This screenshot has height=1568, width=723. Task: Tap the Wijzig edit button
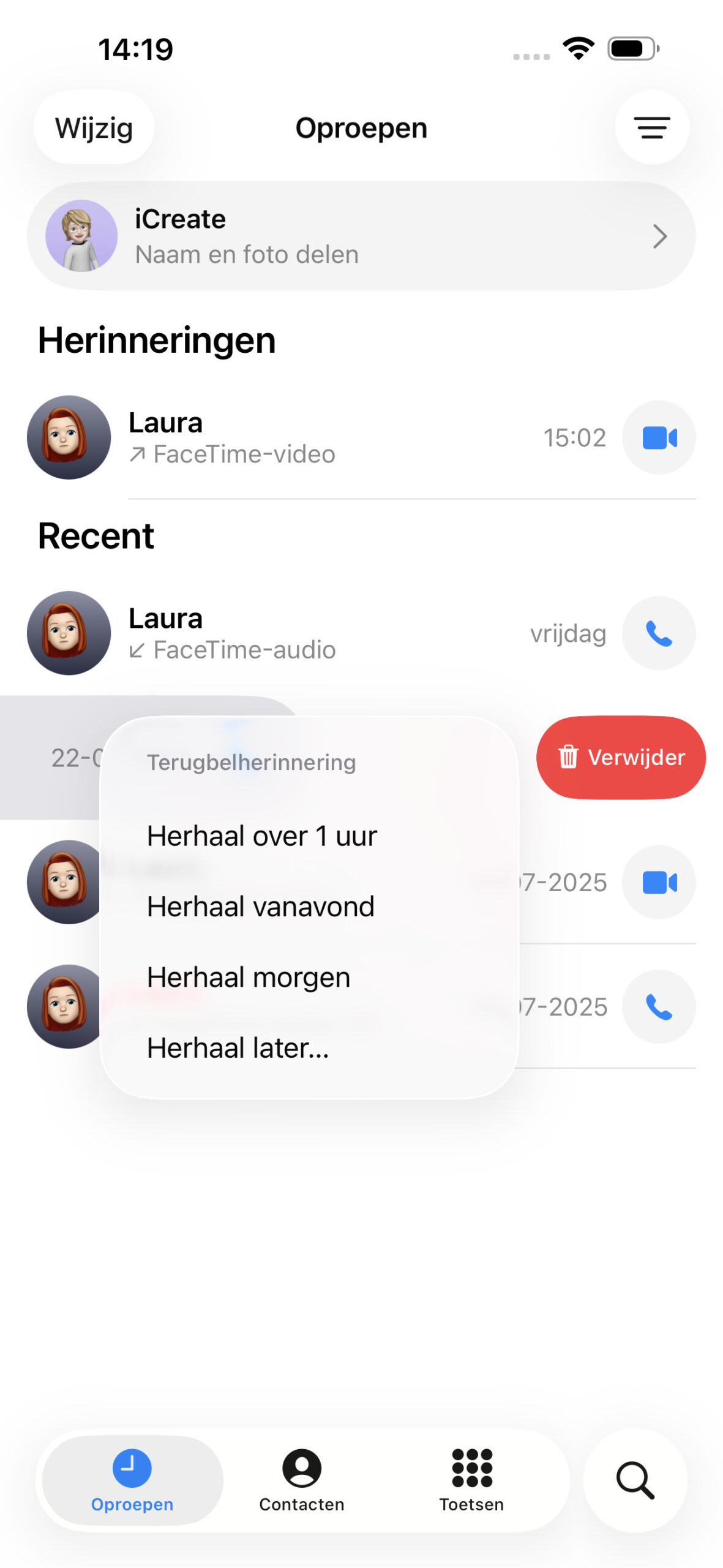(94, 128)
